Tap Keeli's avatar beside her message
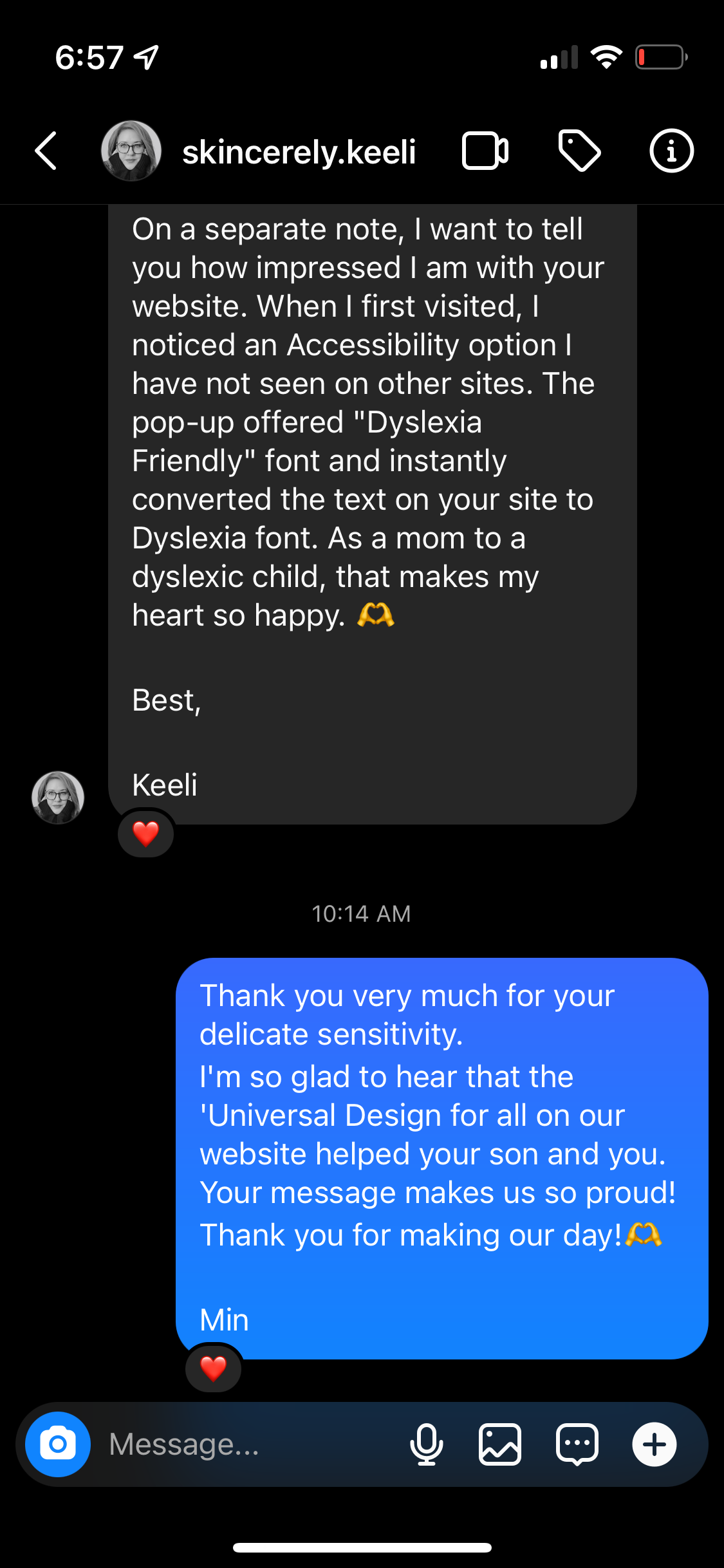The width and height of the screenshot is (724, 1568). pos(58,798)
